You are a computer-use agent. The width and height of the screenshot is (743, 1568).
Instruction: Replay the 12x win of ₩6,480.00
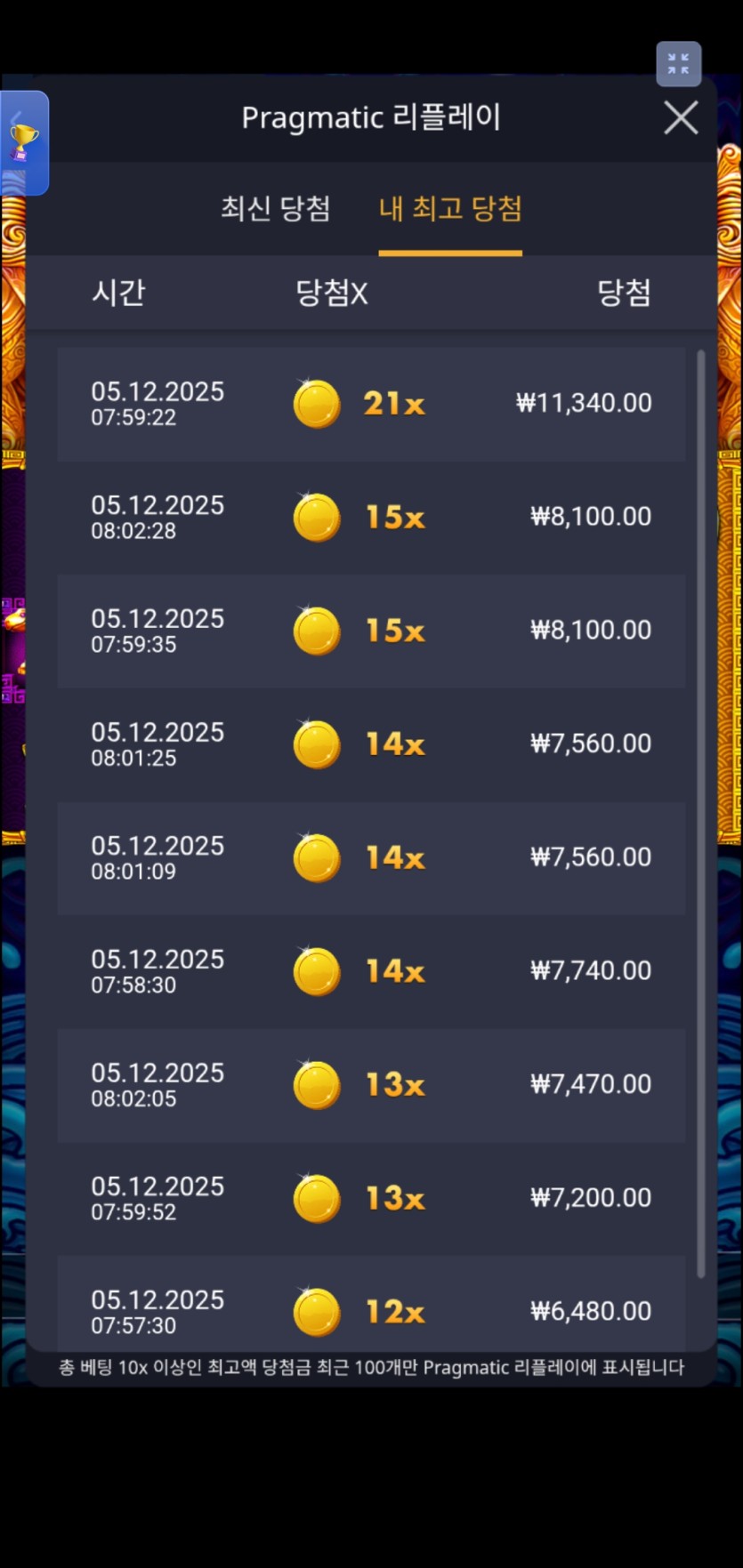[x=371, y=1310]
